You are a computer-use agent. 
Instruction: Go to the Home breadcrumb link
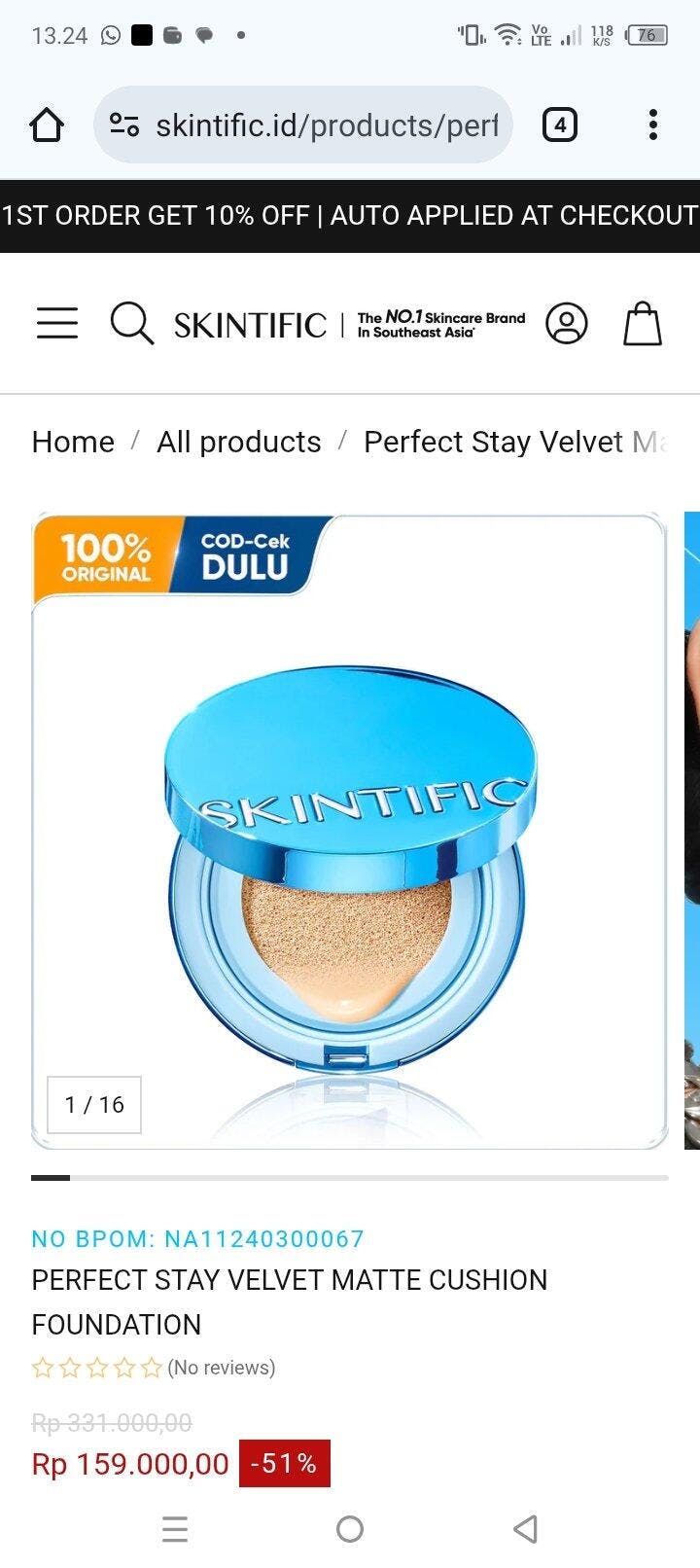[x=73, y=442]
